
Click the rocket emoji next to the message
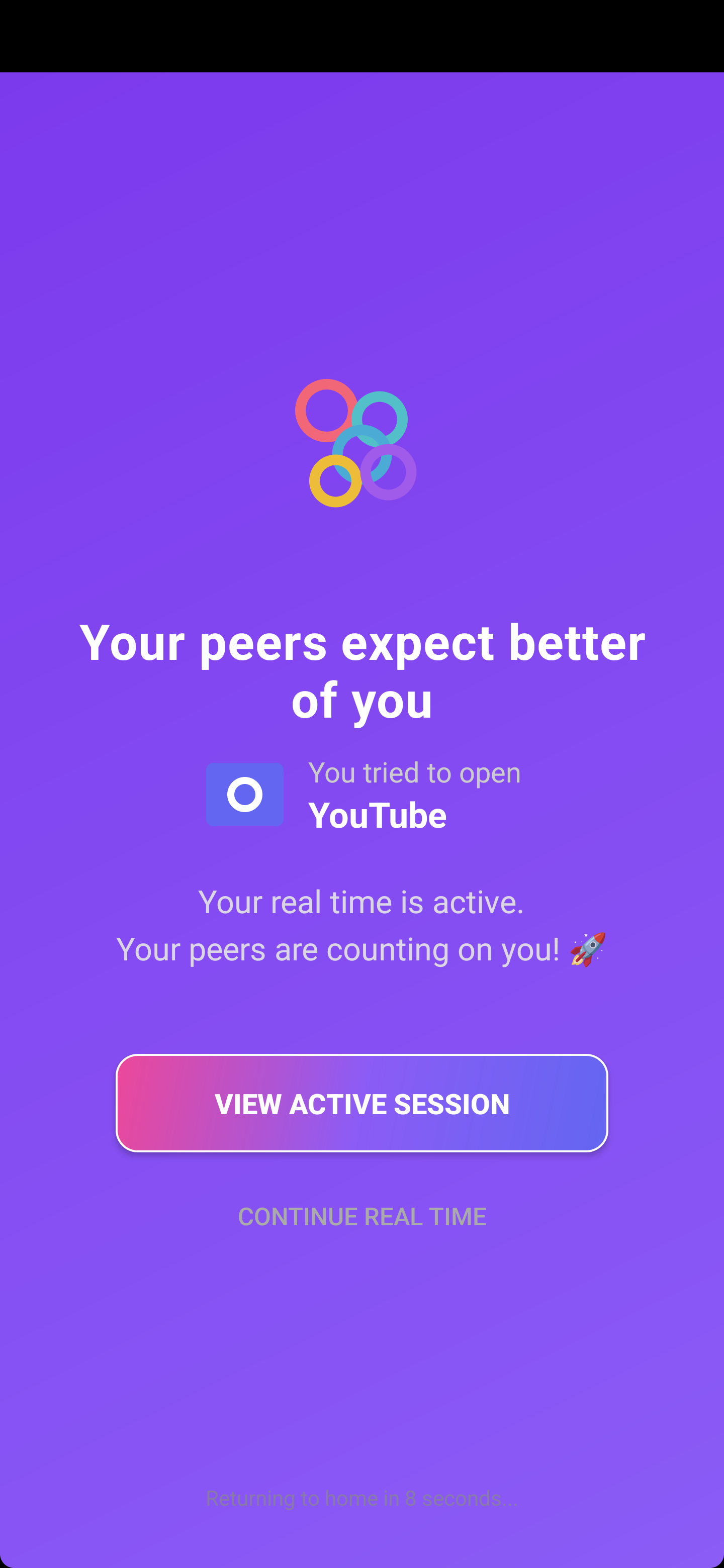[x=586, y=948]
